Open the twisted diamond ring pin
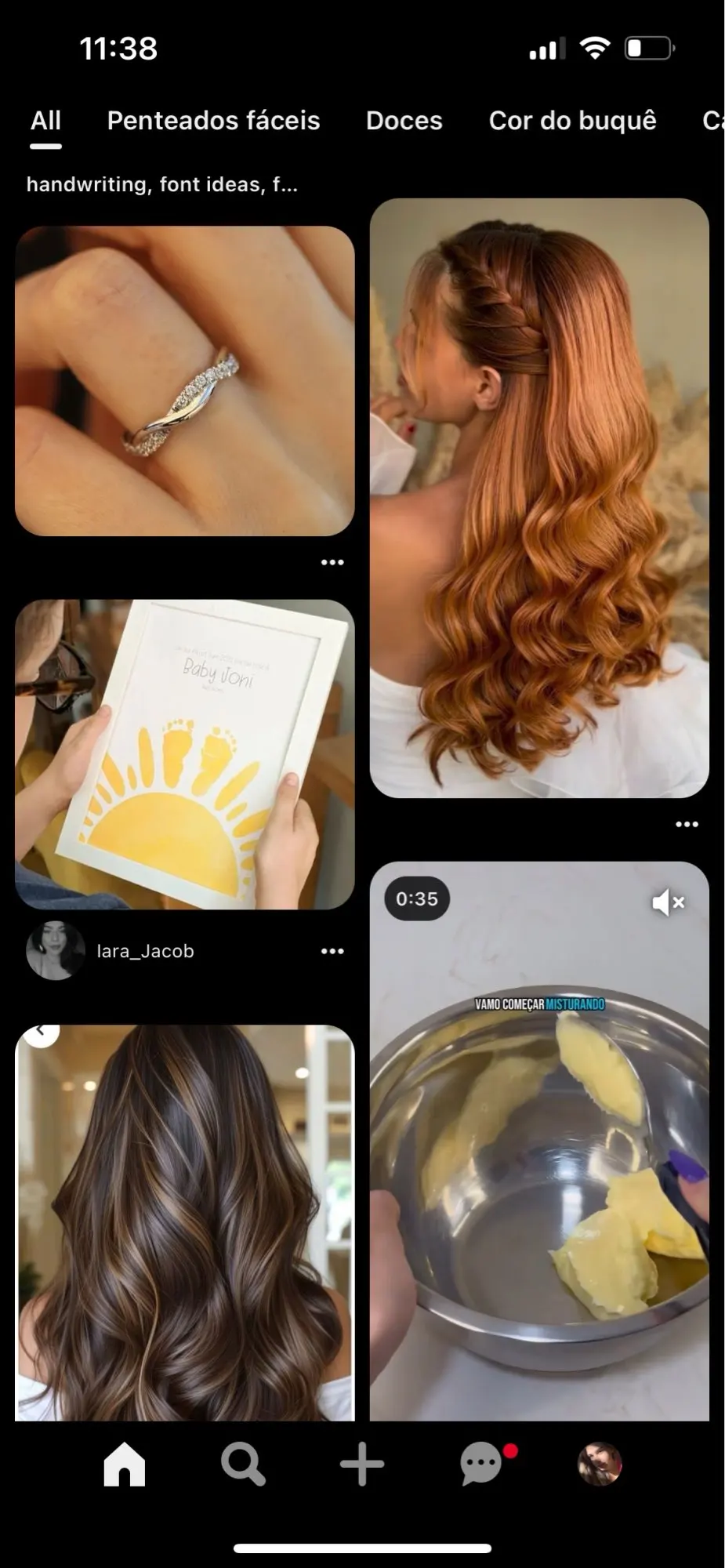The width and height of the screenshot is (725, 1568). coord(185,381)
